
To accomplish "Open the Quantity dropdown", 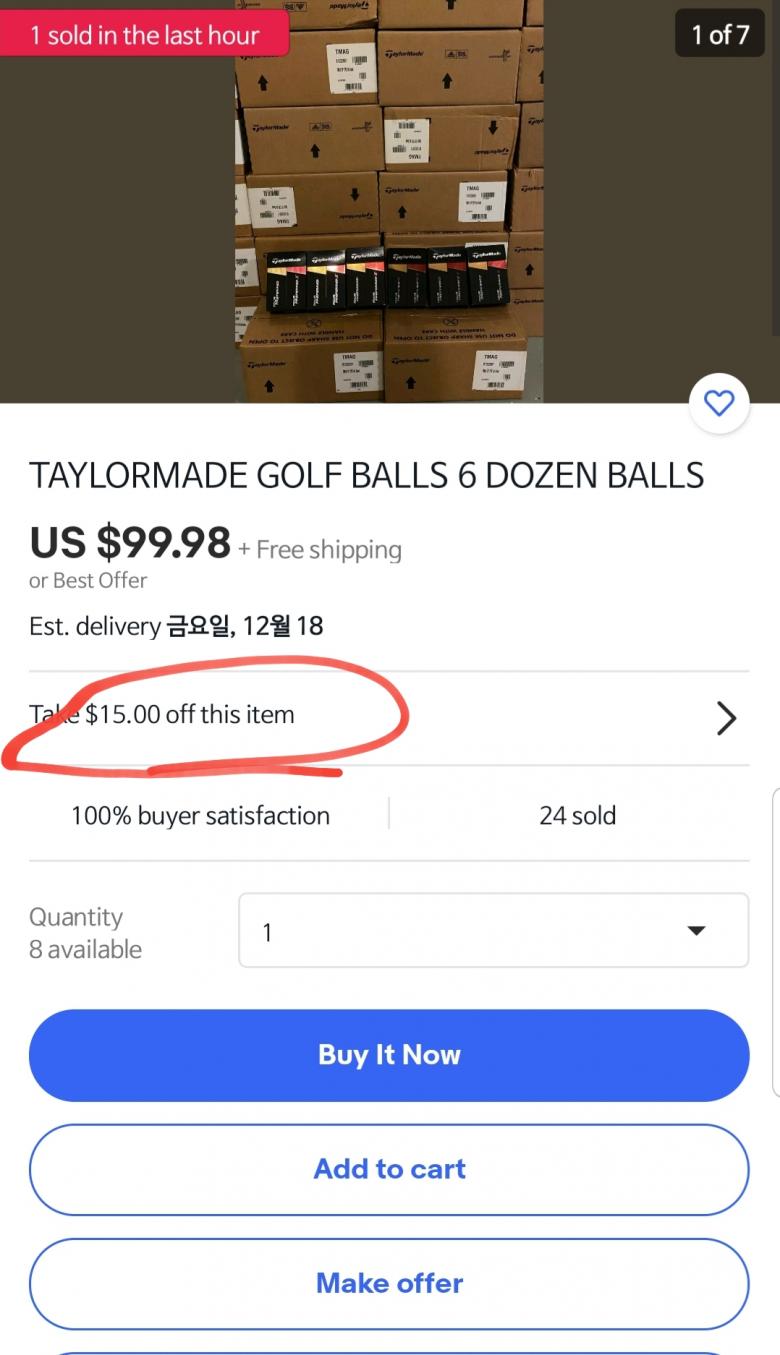I will pos(493,931).
